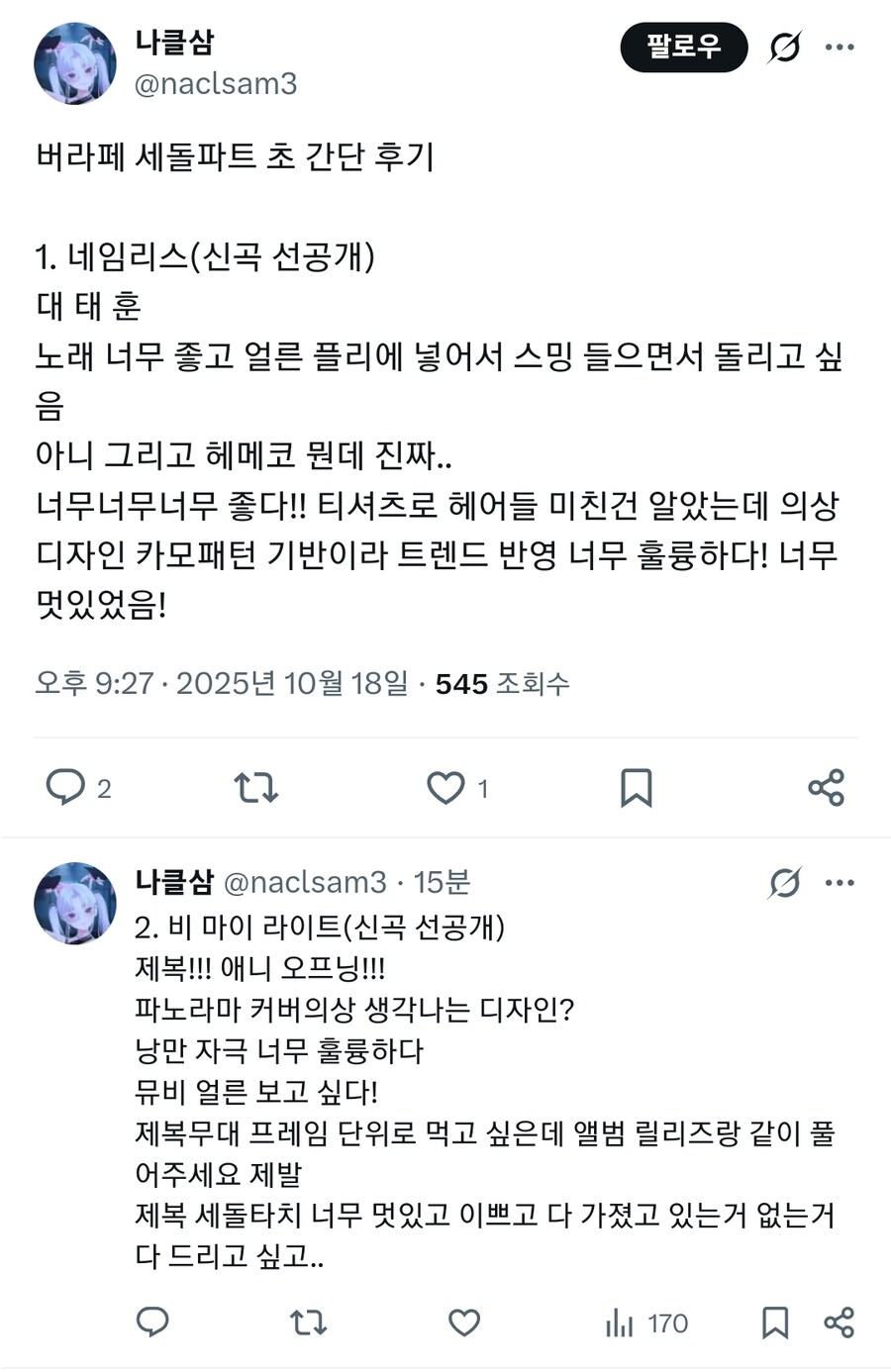Bookmark the 비 마이 라이트 reply
The image size is (891, 1372).
(x=775, y=1323)
